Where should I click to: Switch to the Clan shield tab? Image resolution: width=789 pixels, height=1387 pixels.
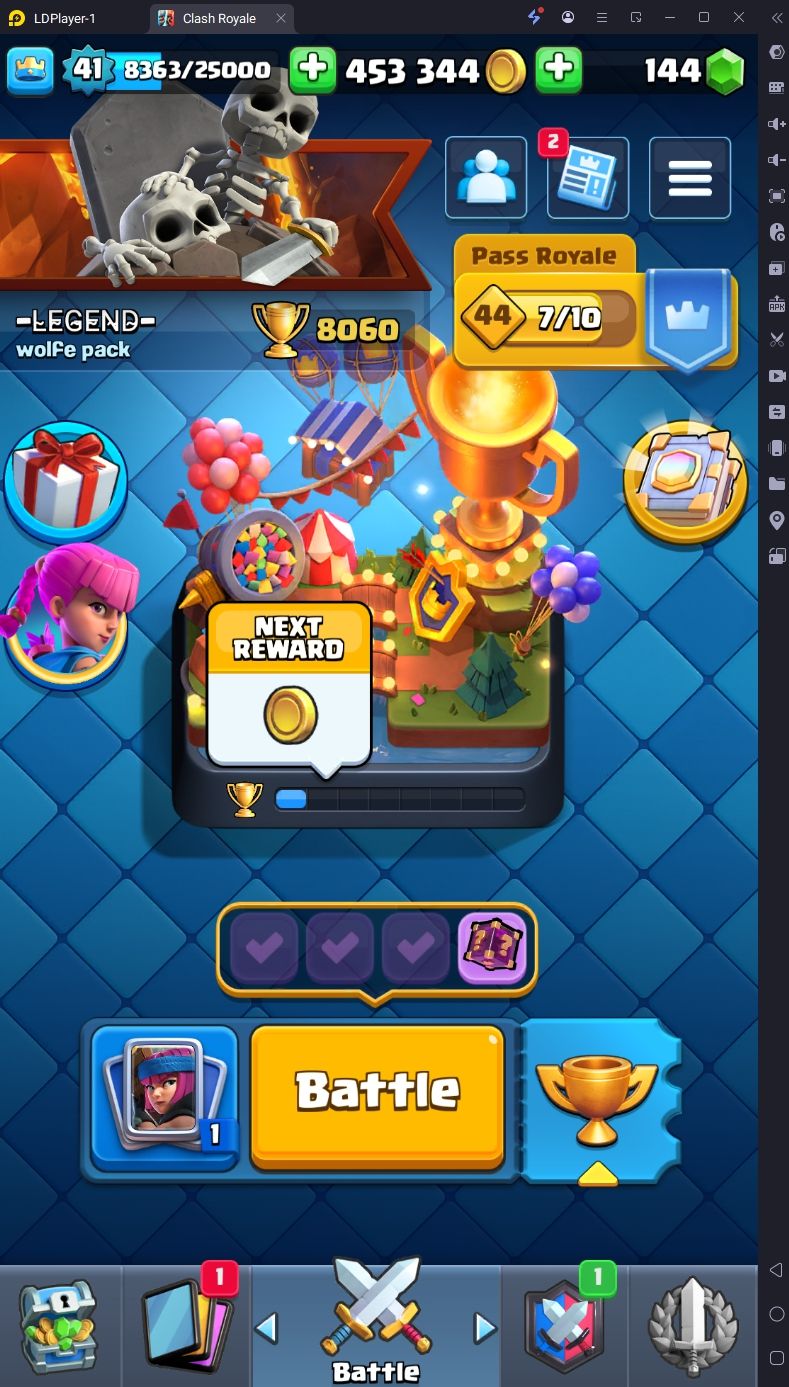[565, 1327]
